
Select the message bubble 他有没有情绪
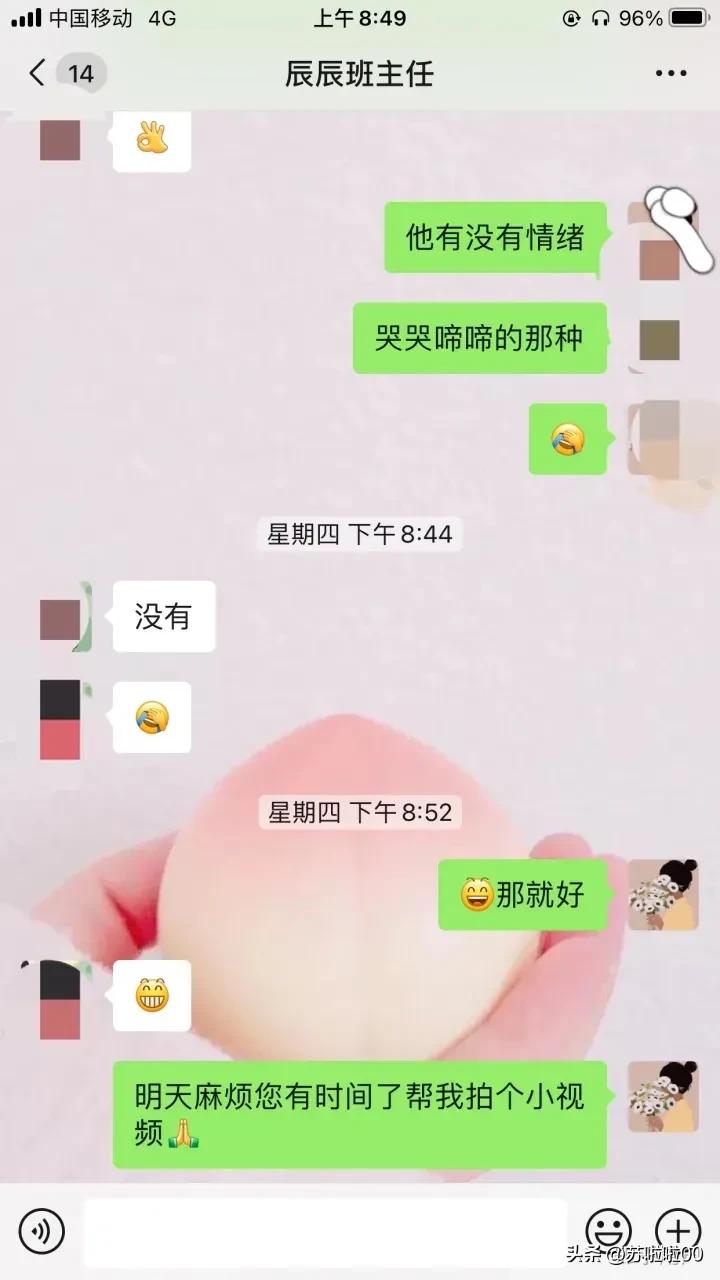click(x=496, y=237)
